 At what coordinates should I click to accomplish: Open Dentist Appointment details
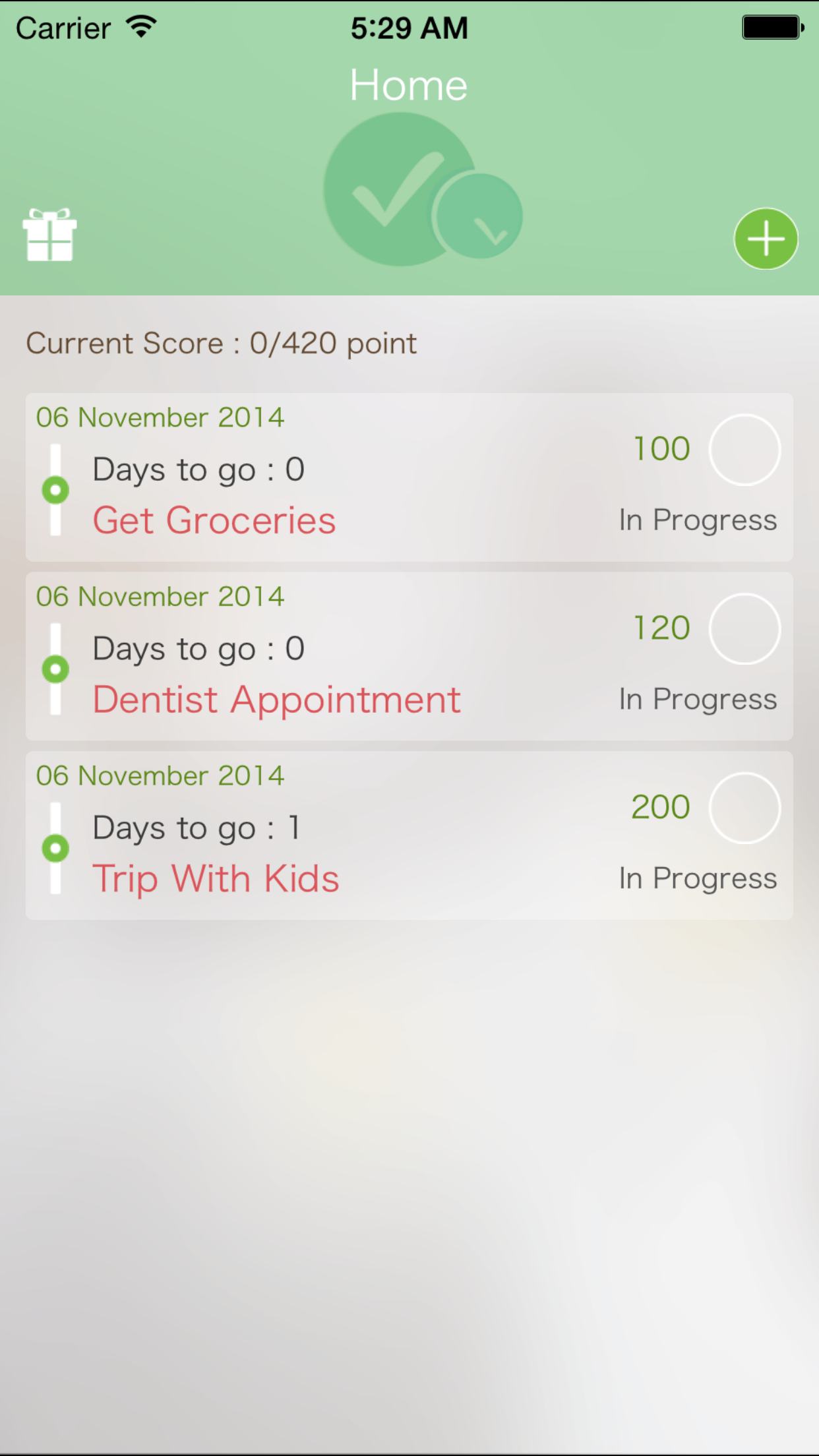(x=276, y=700)
